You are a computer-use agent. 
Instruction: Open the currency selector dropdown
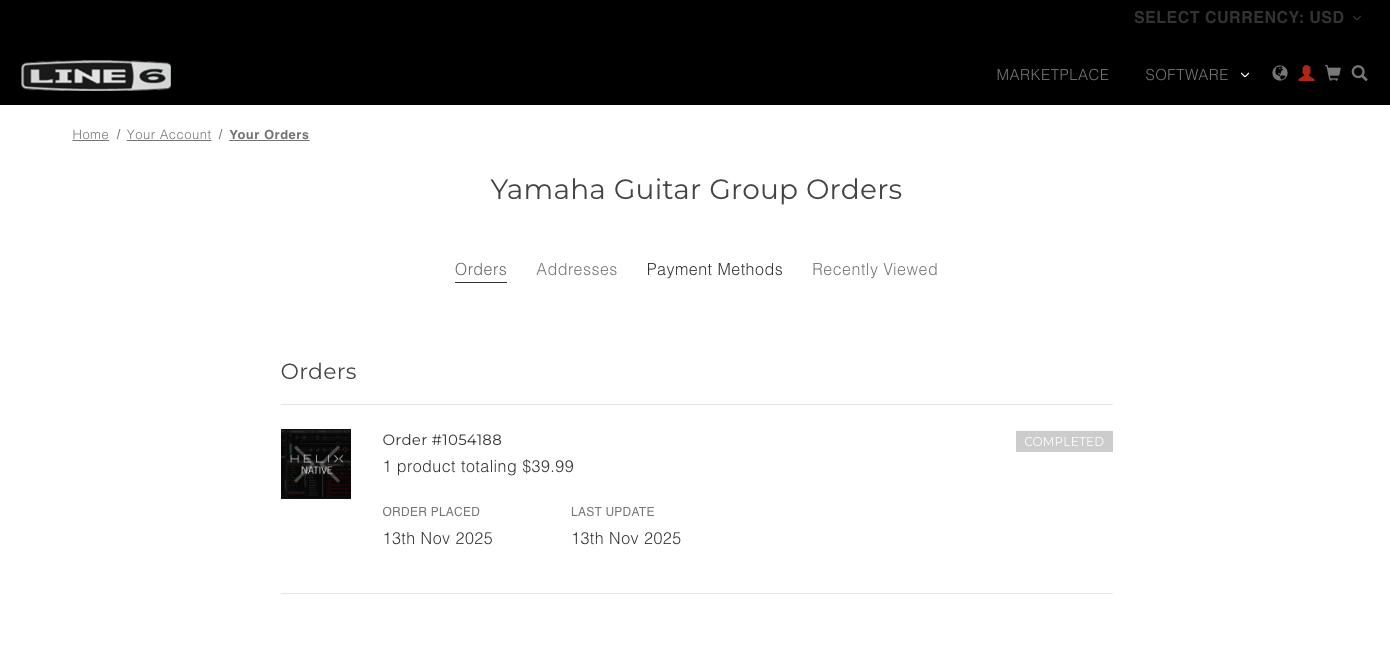tap(1247, 18)
